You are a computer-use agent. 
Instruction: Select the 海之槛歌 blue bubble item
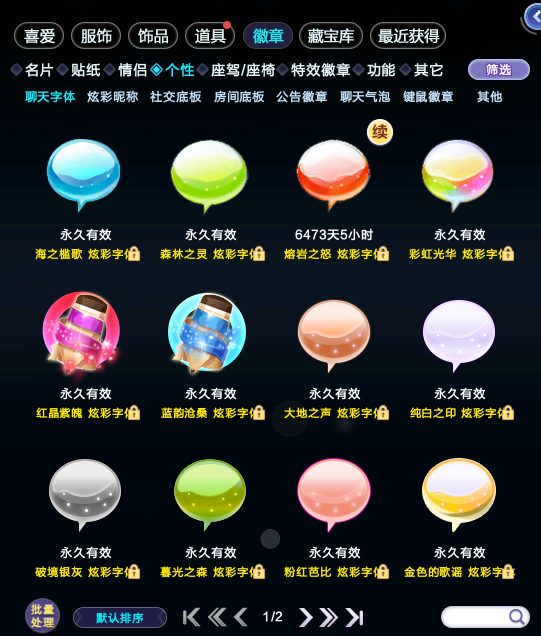tap(84, 174)
